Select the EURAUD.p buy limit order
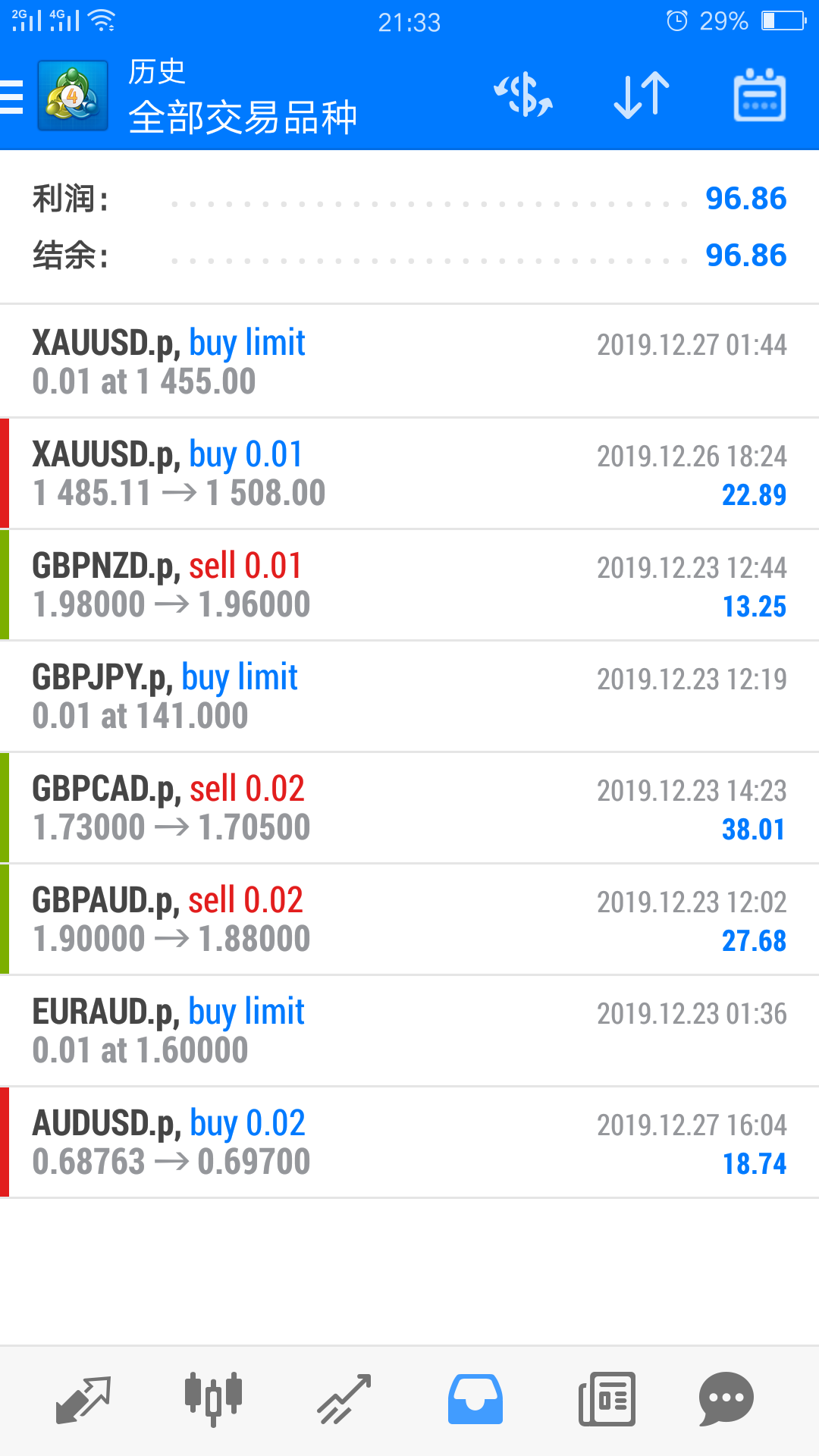This screenshot has width=819, height=1456. 409,1031
